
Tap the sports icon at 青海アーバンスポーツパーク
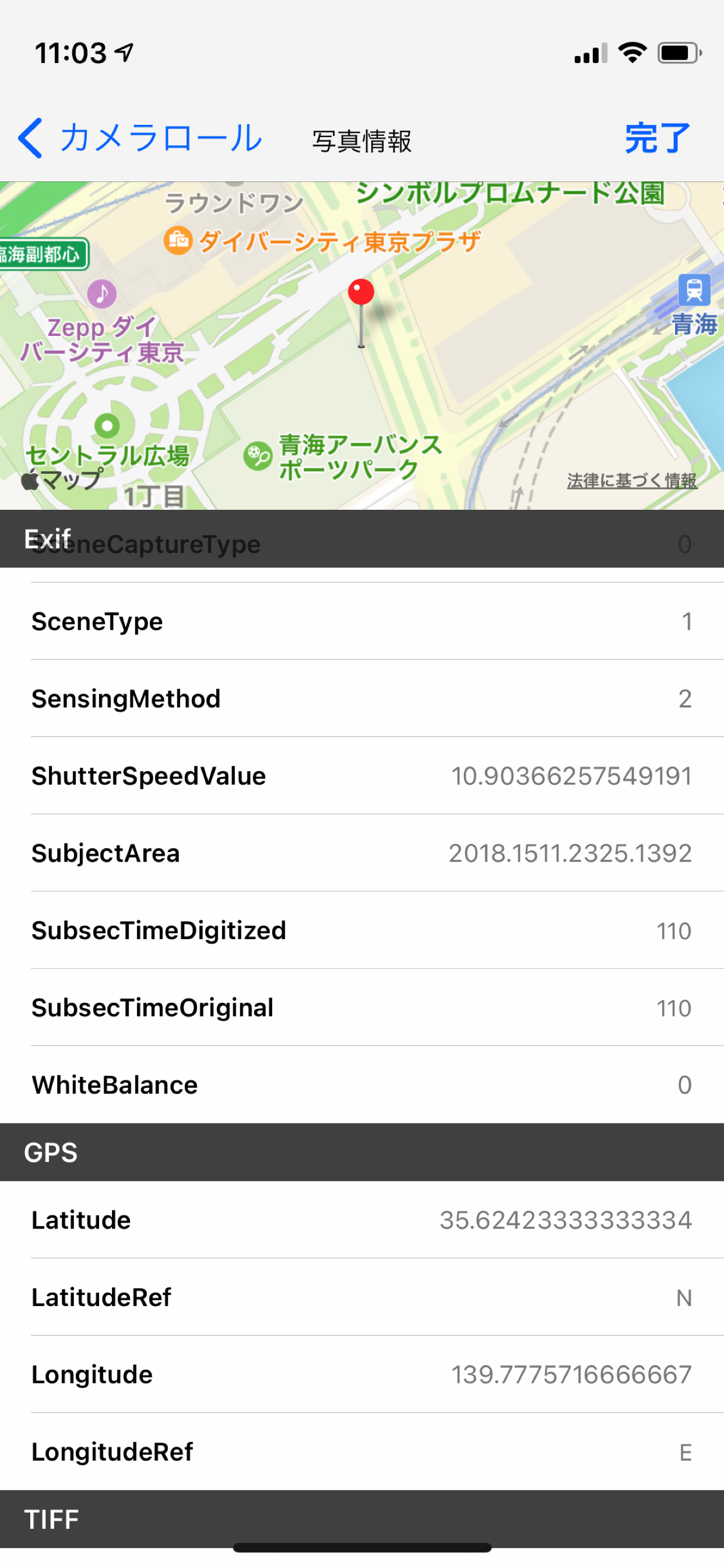[x=258, y=456]
